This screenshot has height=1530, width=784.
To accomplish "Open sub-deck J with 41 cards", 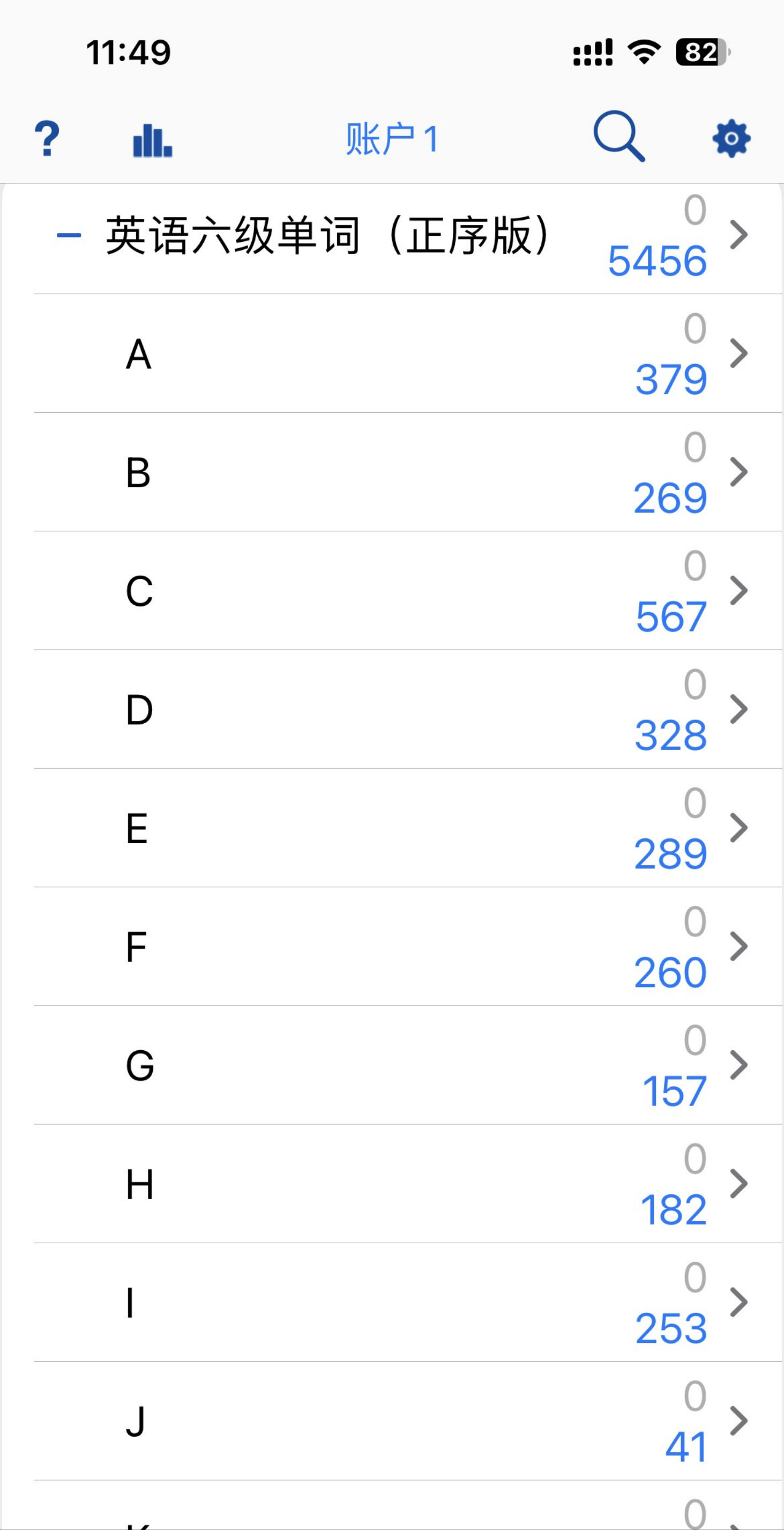I will point(407,1421).
